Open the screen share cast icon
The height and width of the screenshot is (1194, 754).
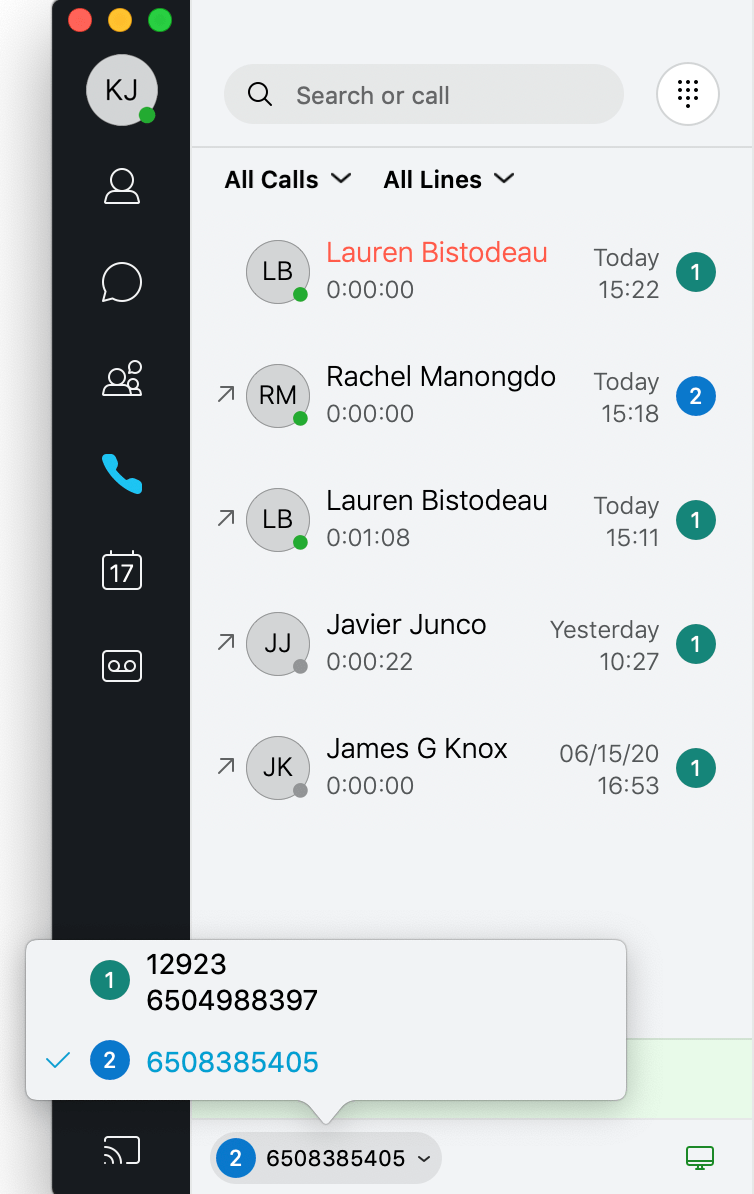point(122,1151)
